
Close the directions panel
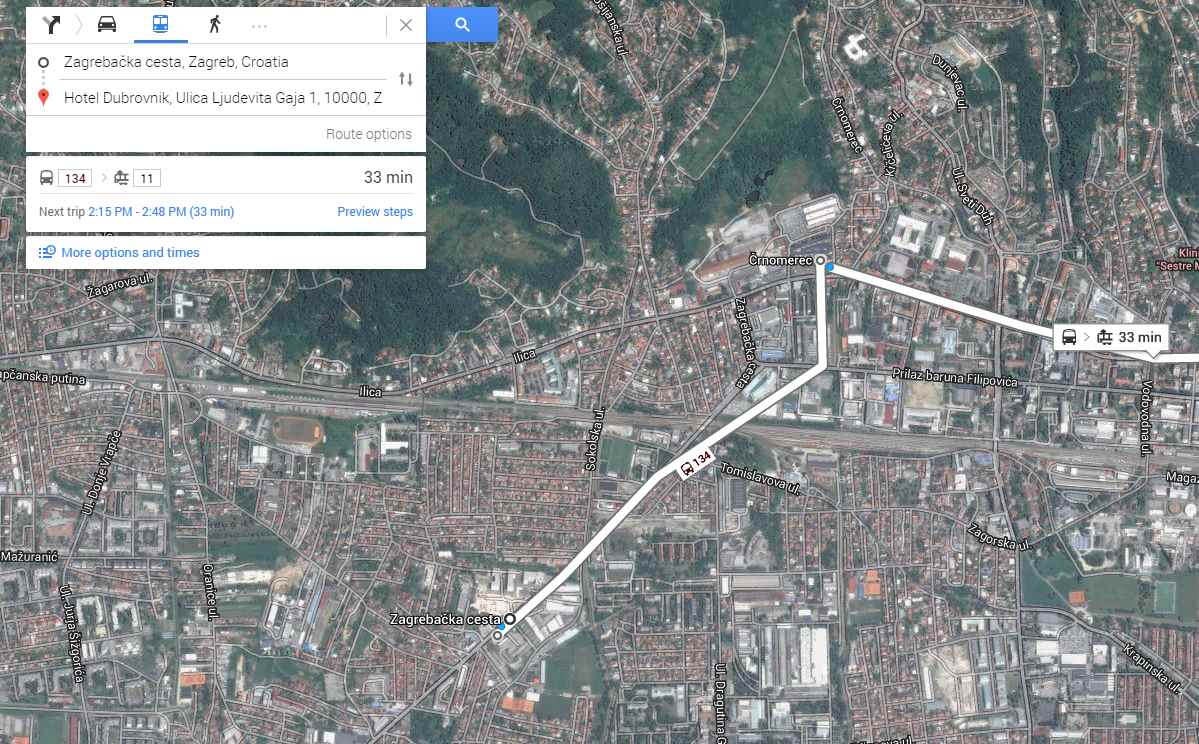405,25
